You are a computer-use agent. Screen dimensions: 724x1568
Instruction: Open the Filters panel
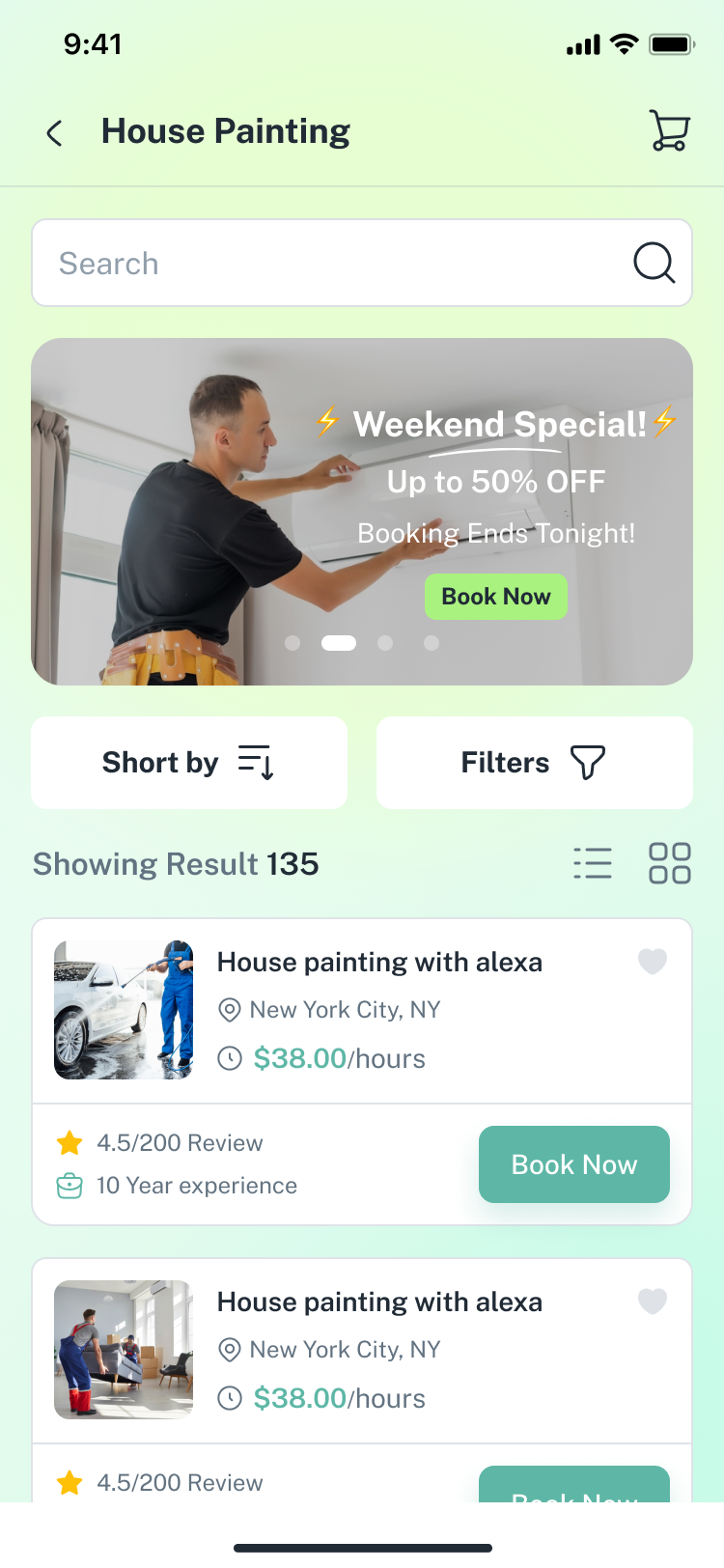pyautogui.click(x=534, y=763)
